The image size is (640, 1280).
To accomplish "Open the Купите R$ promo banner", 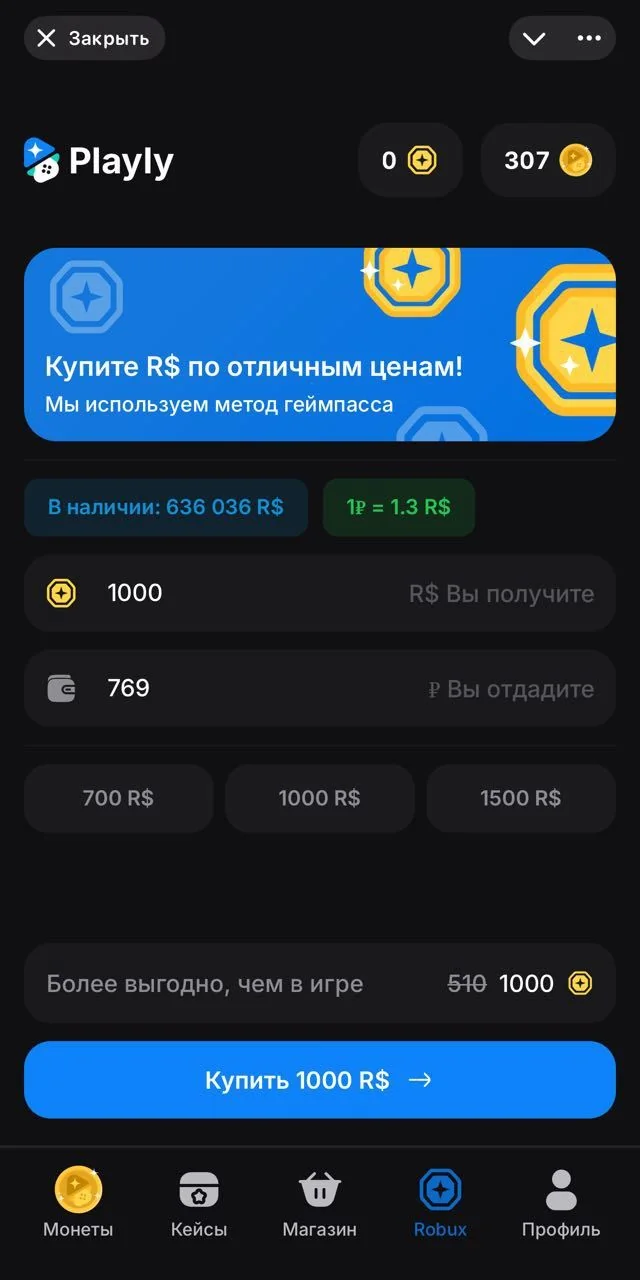I will (x=320, y=344).
